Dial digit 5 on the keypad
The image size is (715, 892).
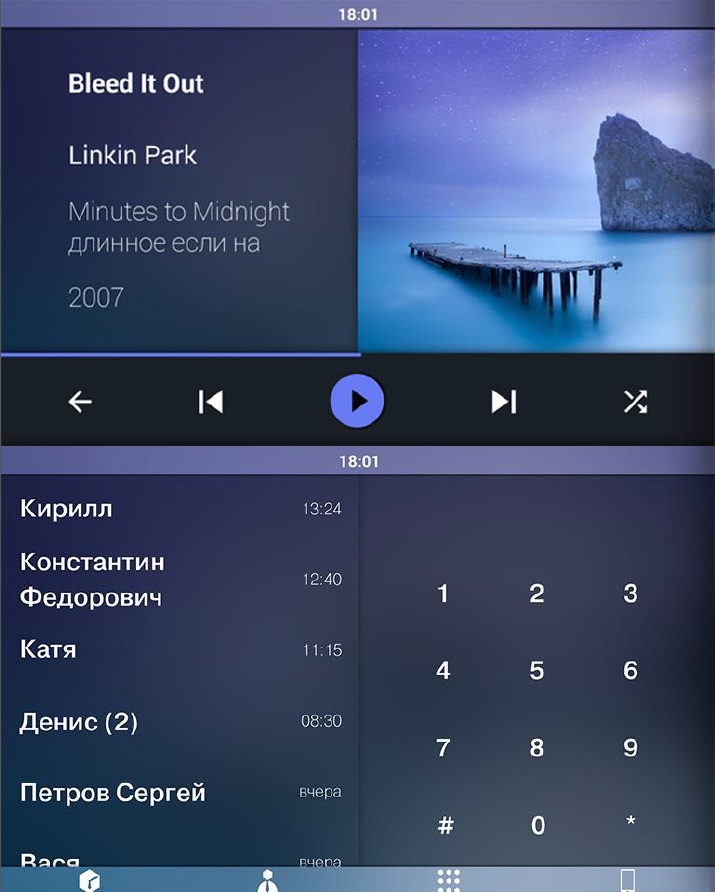click(537, 671)
